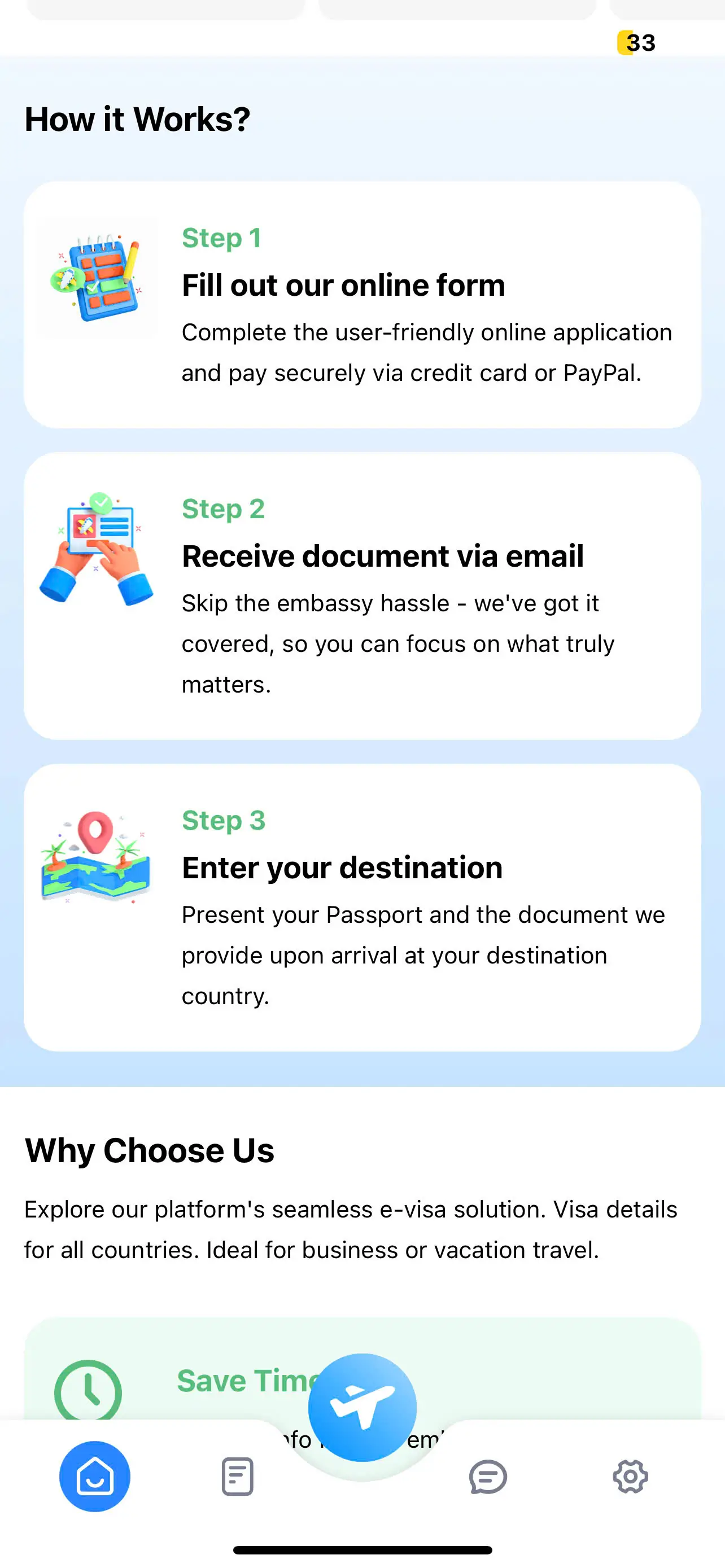Switch to the documents tab
The height and width of the screenshot is (1568, 725).
pyautogui.click(x=237, y=1476)
